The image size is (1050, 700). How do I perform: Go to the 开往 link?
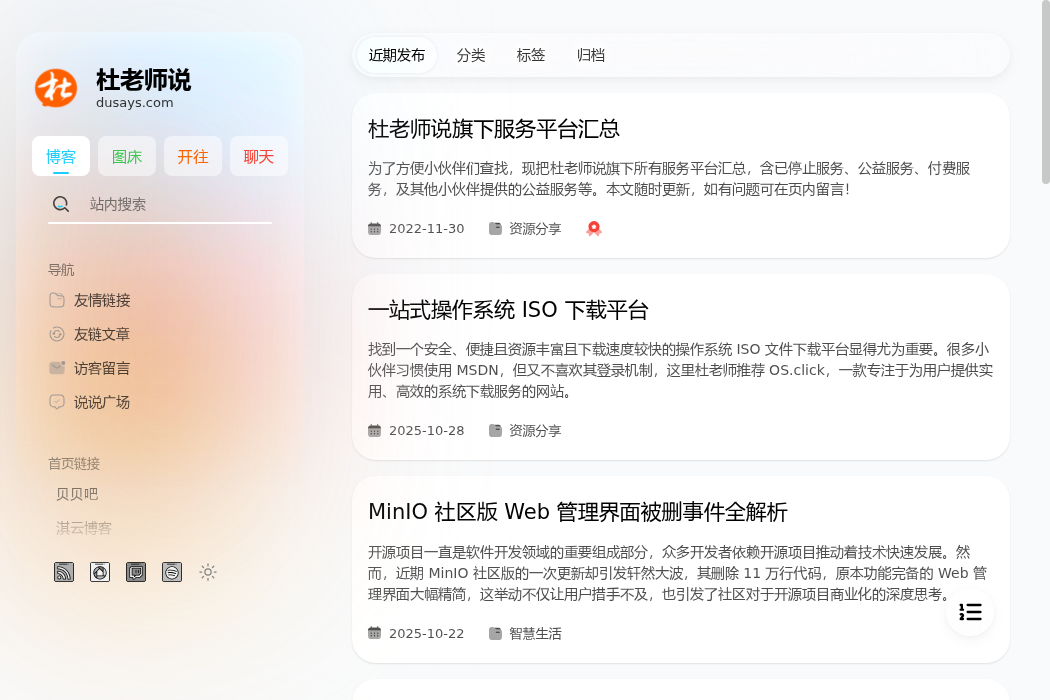tap(193, 156)
